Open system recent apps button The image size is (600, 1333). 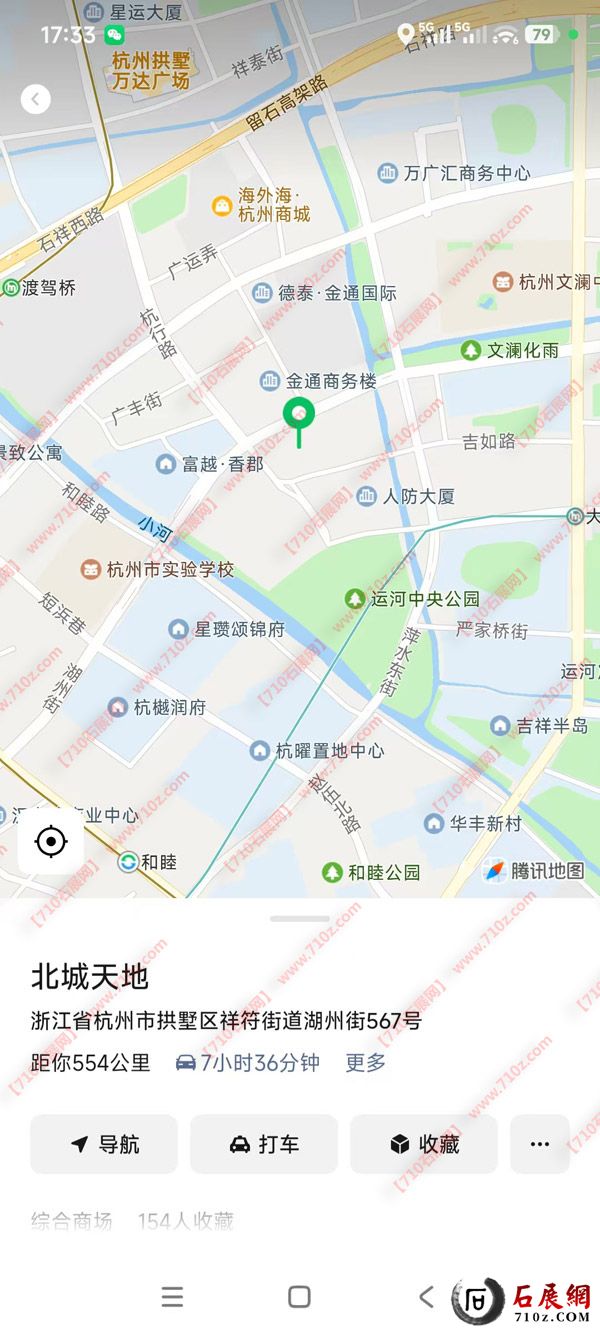172,1297
